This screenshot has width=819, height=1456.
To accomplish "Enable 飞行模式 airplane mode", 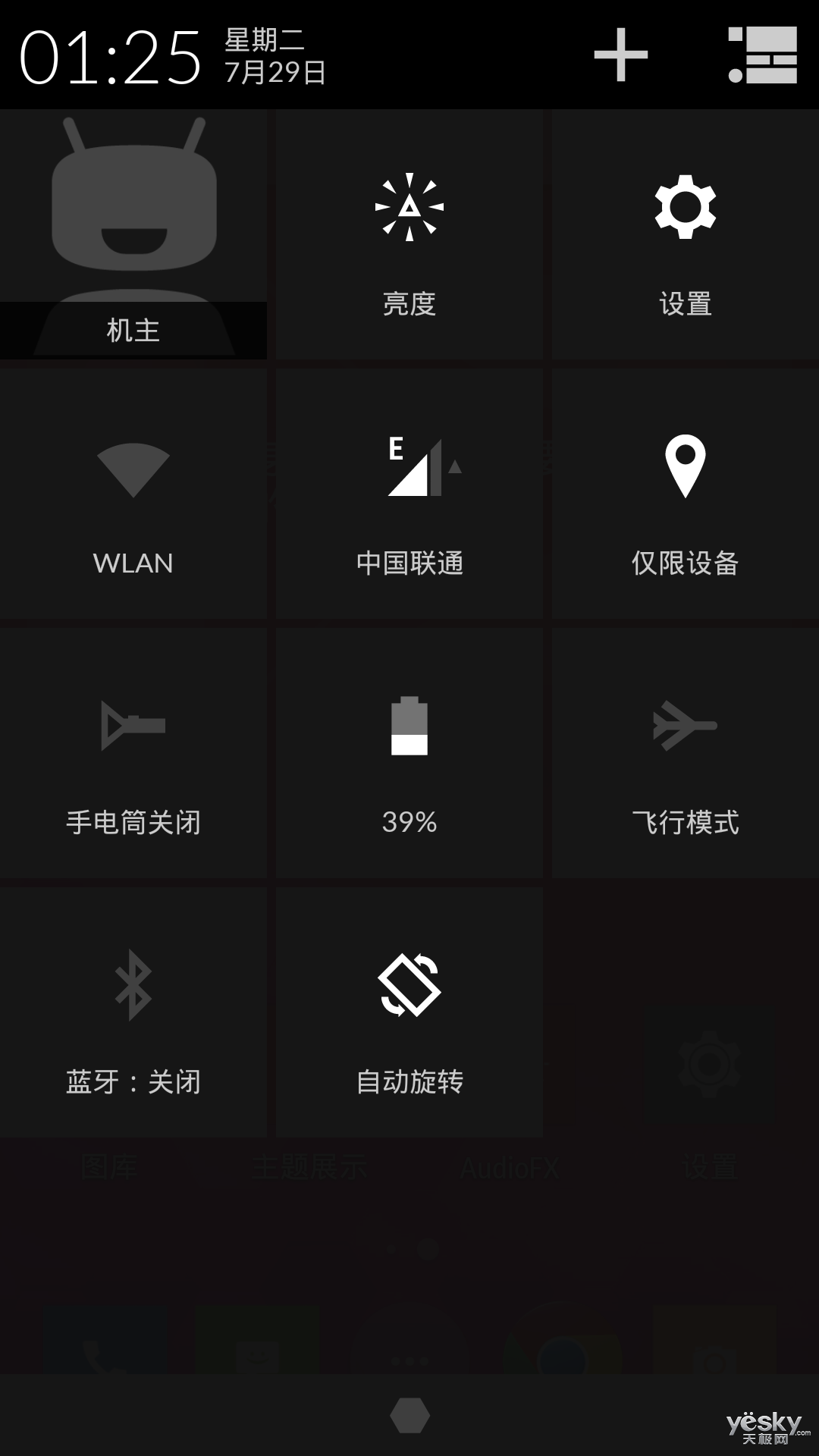I will click(x=686, y=753).
